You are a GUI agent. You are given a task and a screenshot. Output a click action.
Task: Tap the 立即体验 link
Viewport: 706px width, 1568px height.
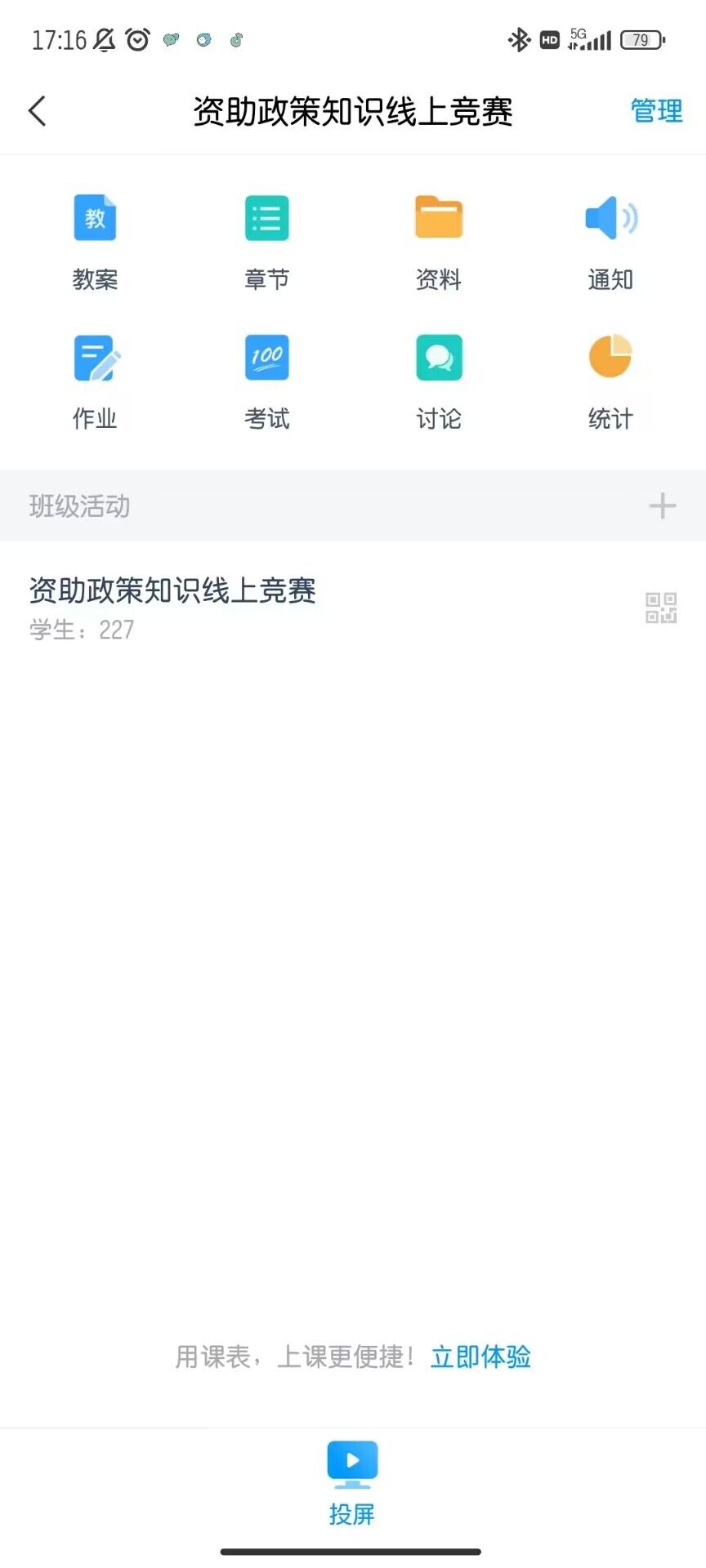click(480, 1356)
